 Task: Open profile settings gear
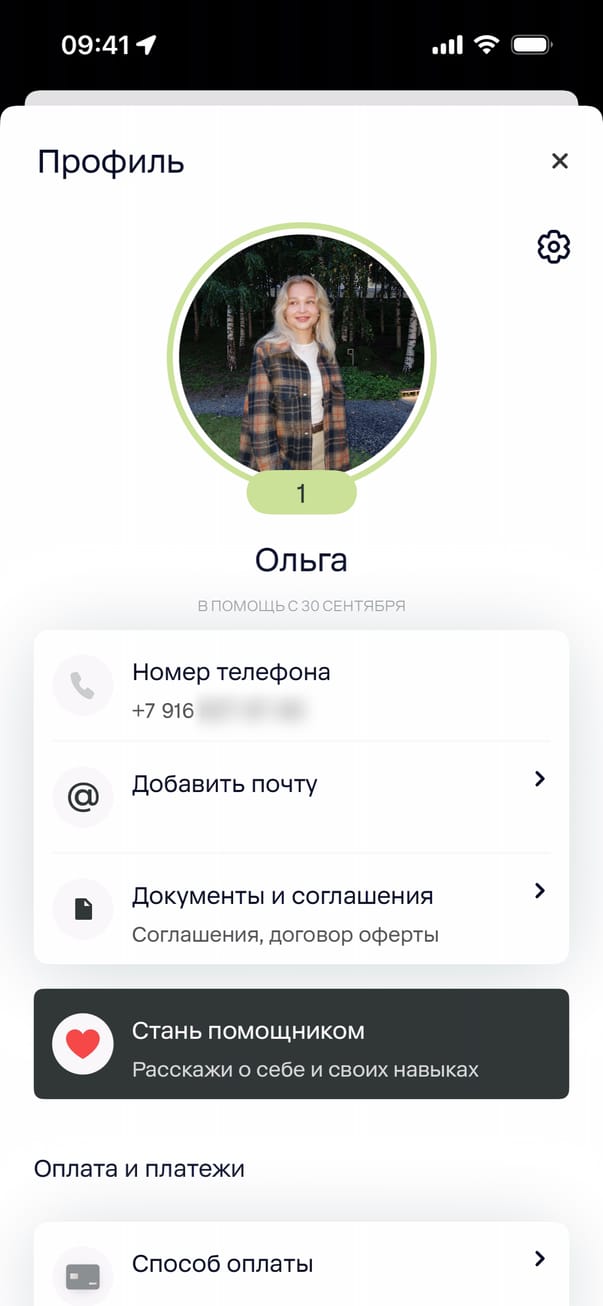(x=553, y=246)
